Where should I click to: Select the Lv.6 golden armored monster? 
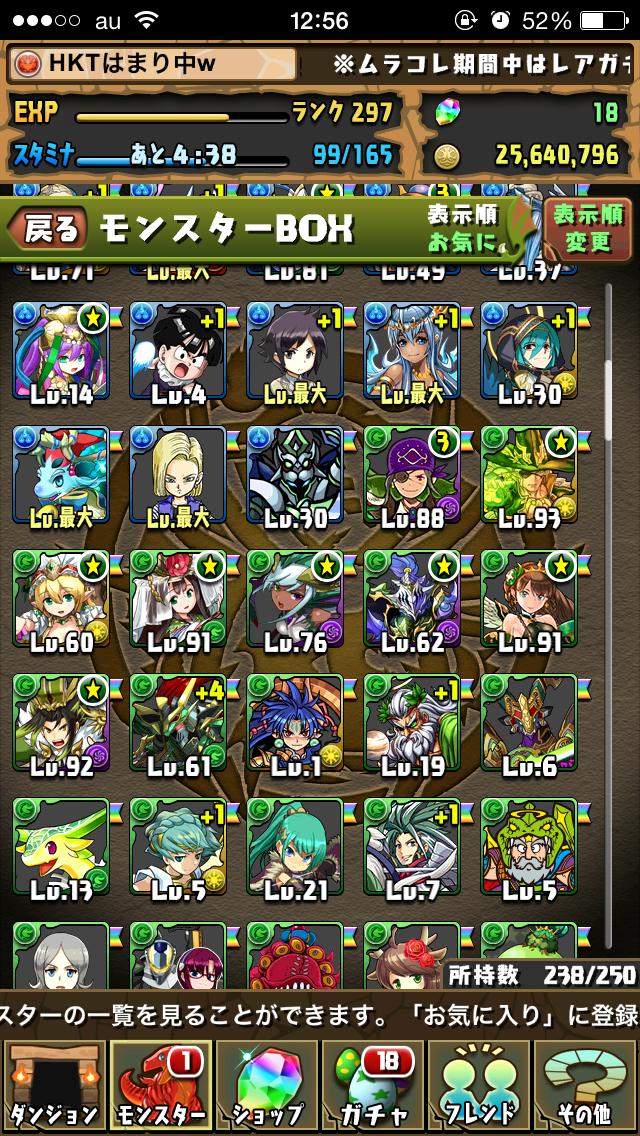(x=529, y=723)
